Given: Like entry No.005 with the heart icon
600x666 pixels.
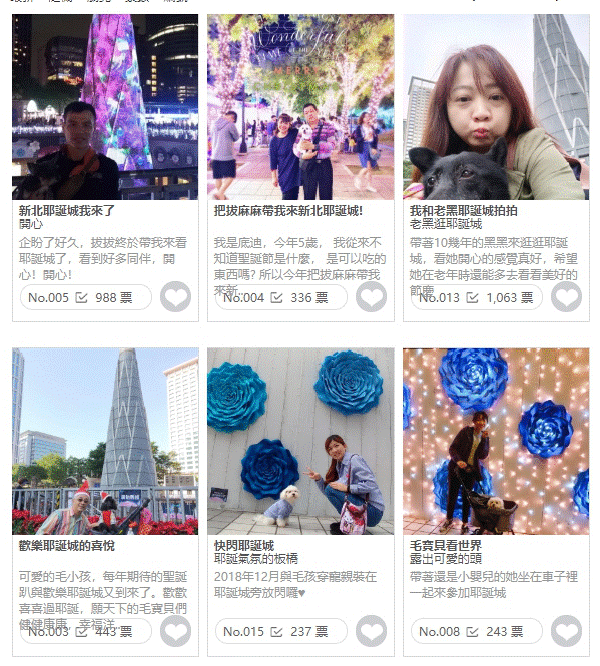Looking at the screenshot, I should point(175,296).
